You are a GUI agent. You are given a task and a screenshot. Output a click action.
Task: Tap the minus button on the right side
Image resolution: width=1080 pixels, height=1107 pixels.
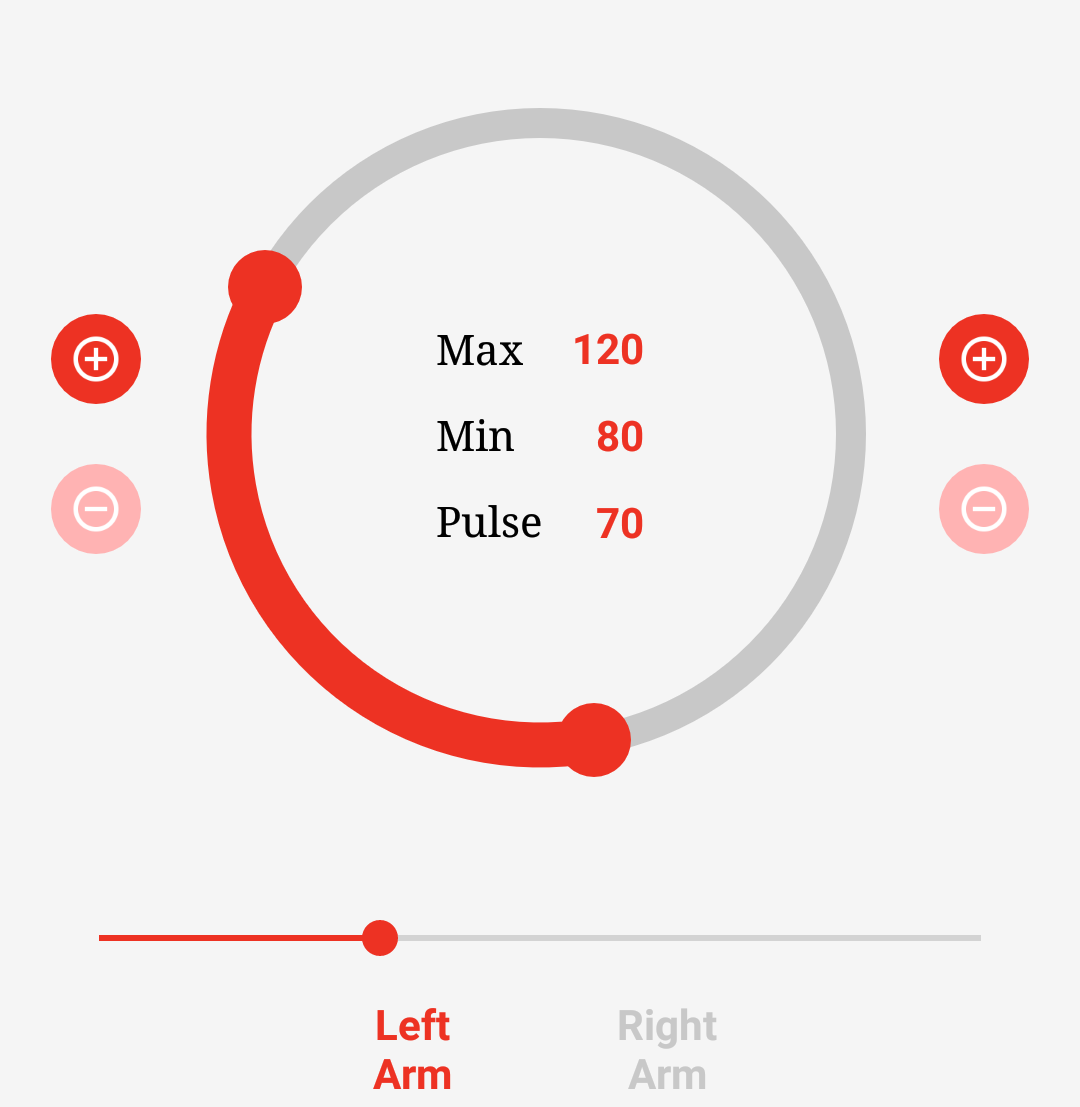[984, 509]
